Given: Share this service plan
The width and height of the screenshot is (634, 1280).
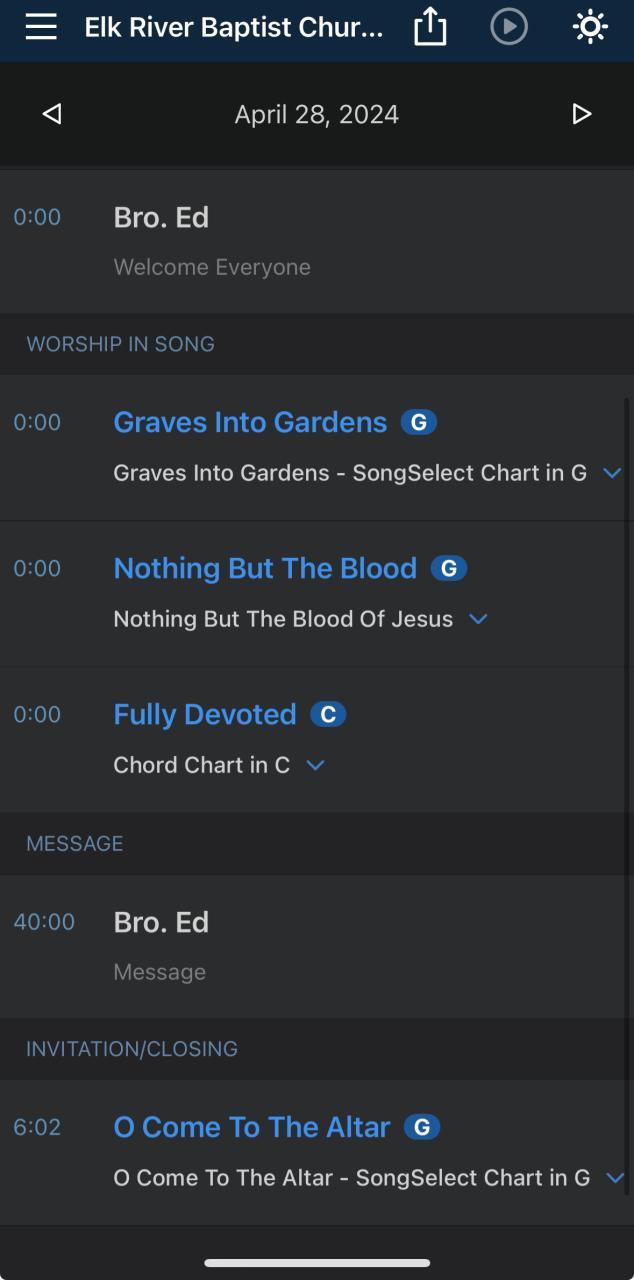Looking at the screenshot, I should coord(429,27).
